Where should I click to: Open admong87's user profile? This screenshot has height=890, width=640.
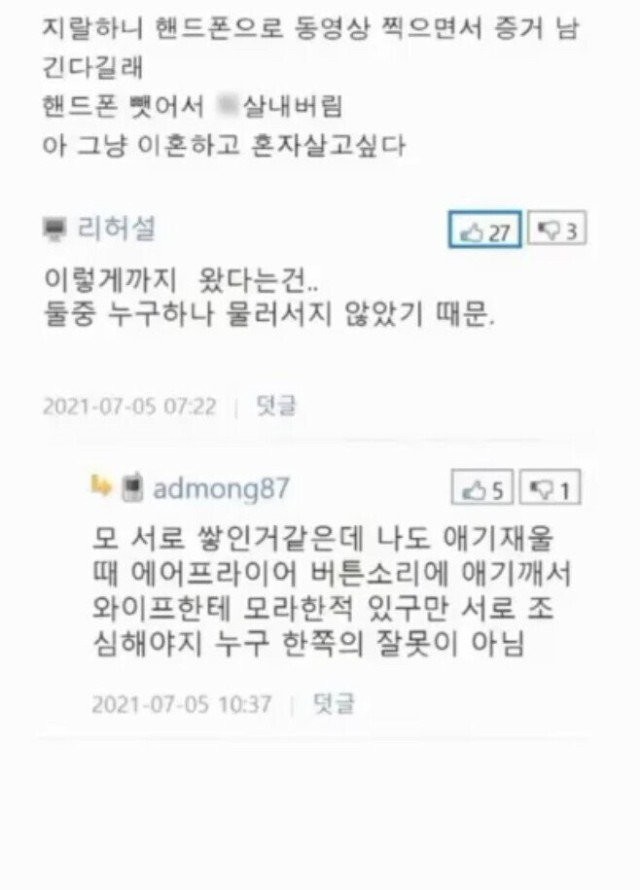point(222,488)
